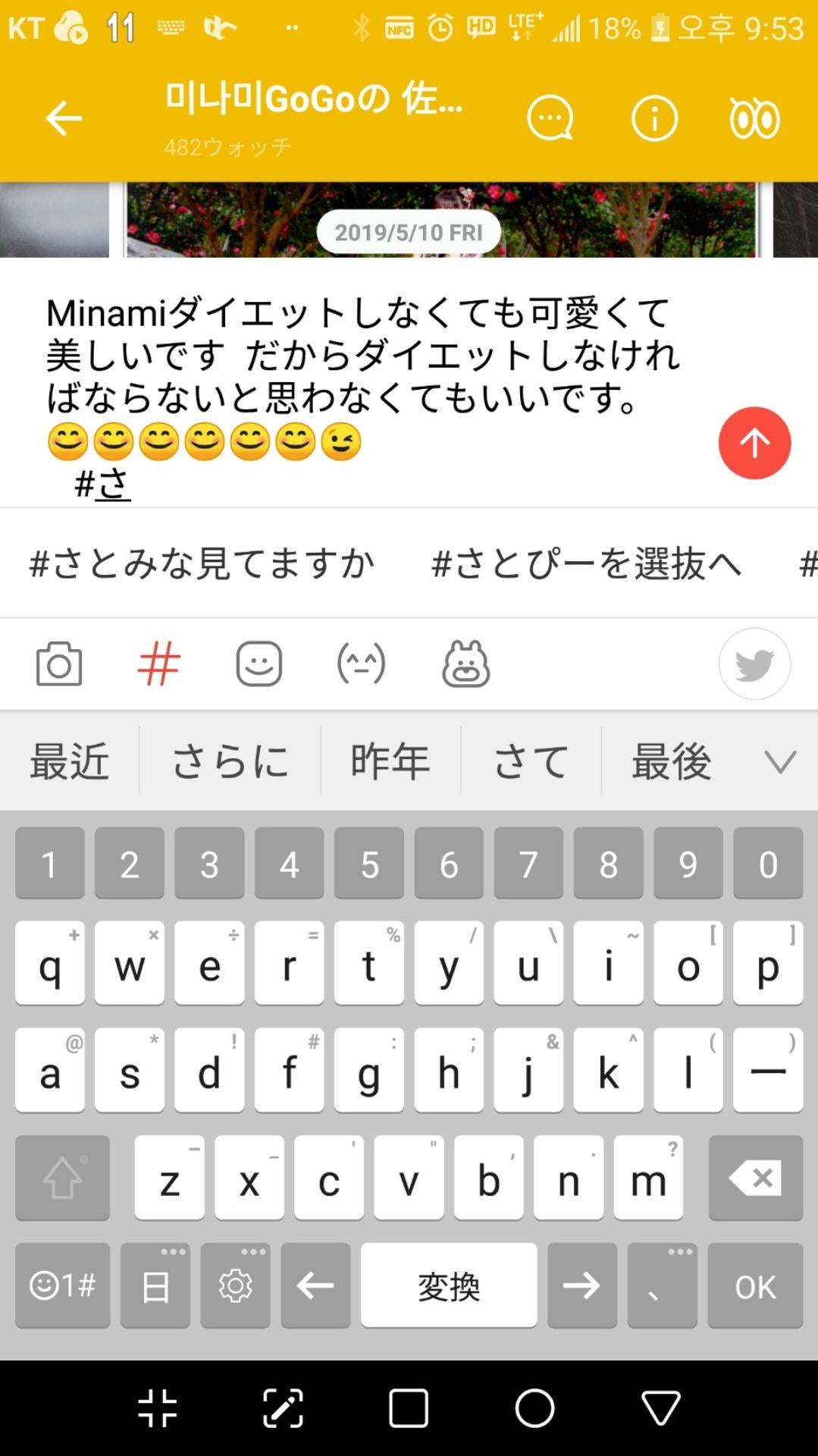Screen dimensions: 818x1456
Task: Choose keyboard suggestion さて
Action: [x=531, y=761]
